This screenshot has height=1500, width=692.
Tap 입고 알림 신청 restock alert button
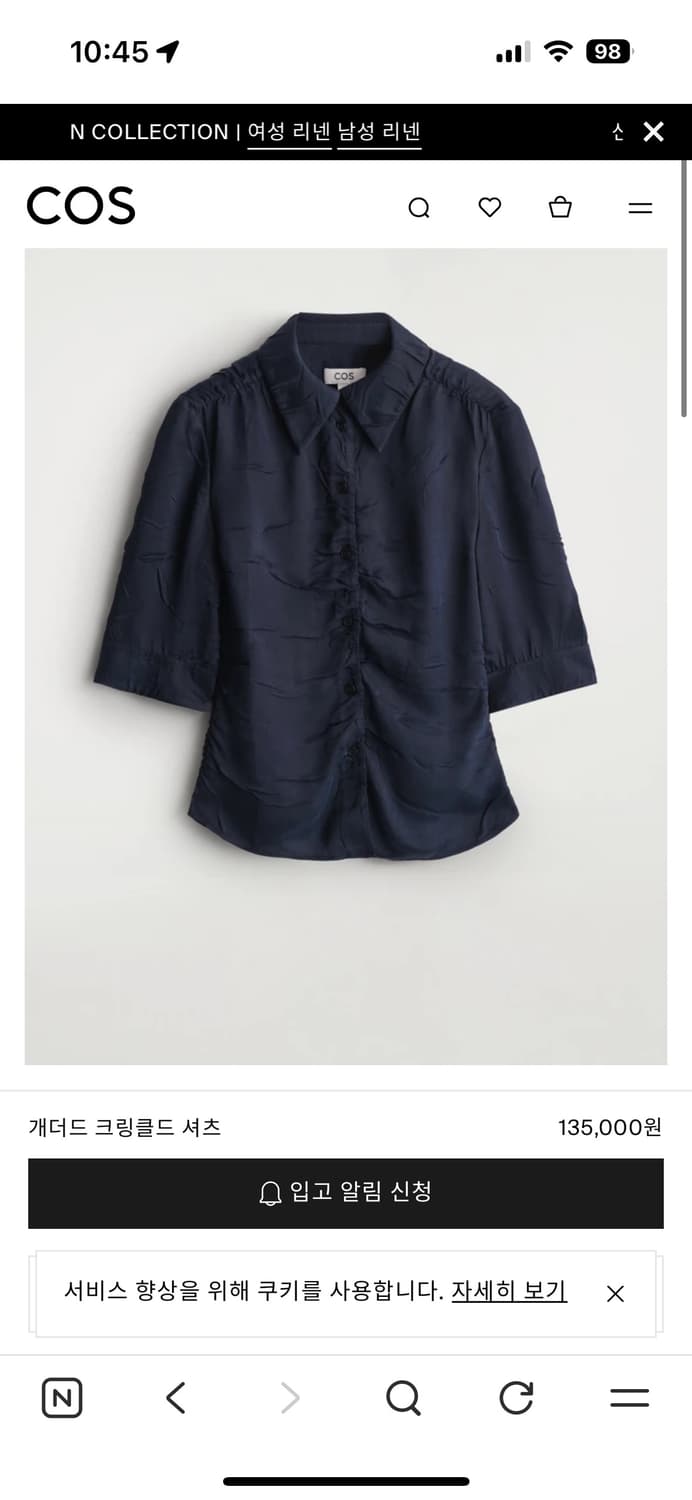click(x=346, y=1193)
